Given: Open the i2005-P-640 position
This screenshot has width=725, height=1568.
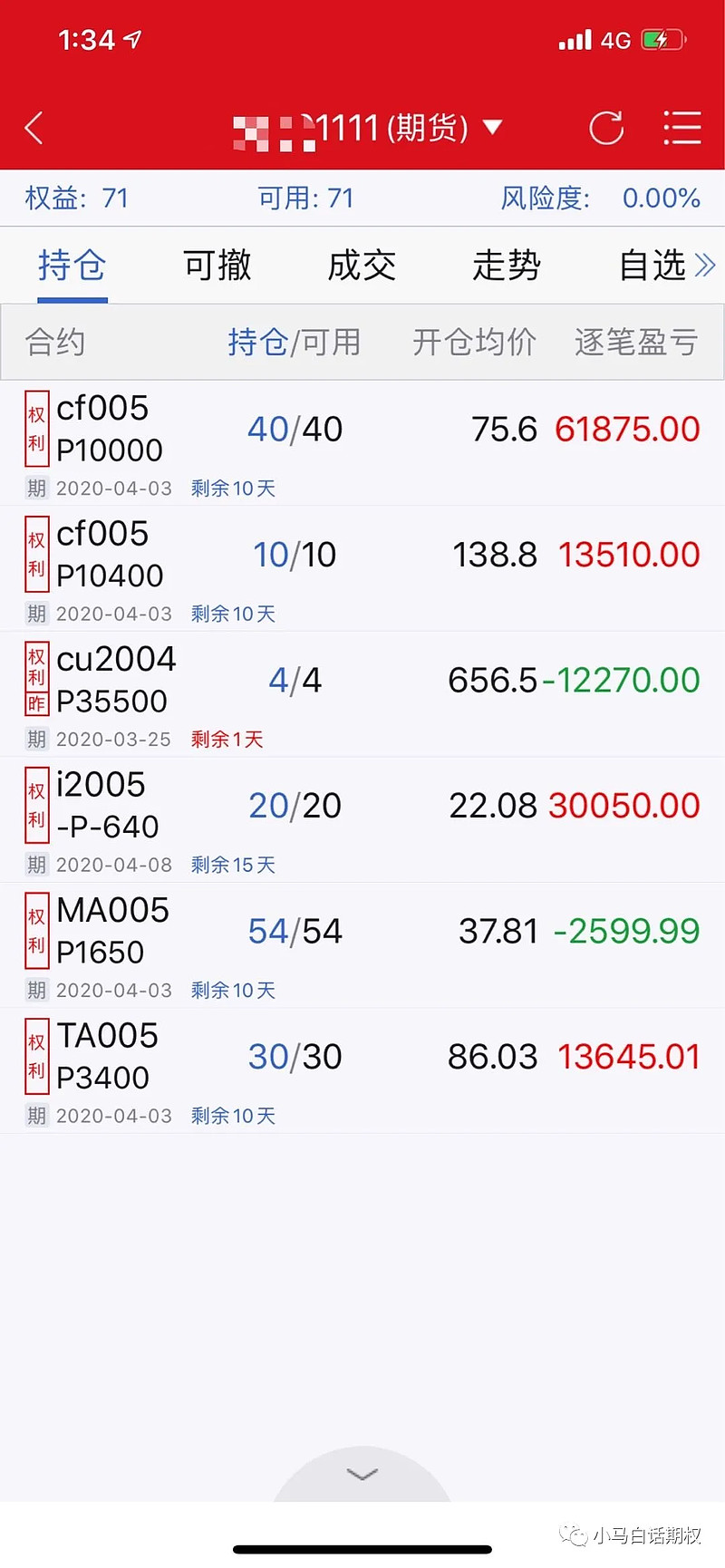Looking at the screenshot, I should click(362, 820).
